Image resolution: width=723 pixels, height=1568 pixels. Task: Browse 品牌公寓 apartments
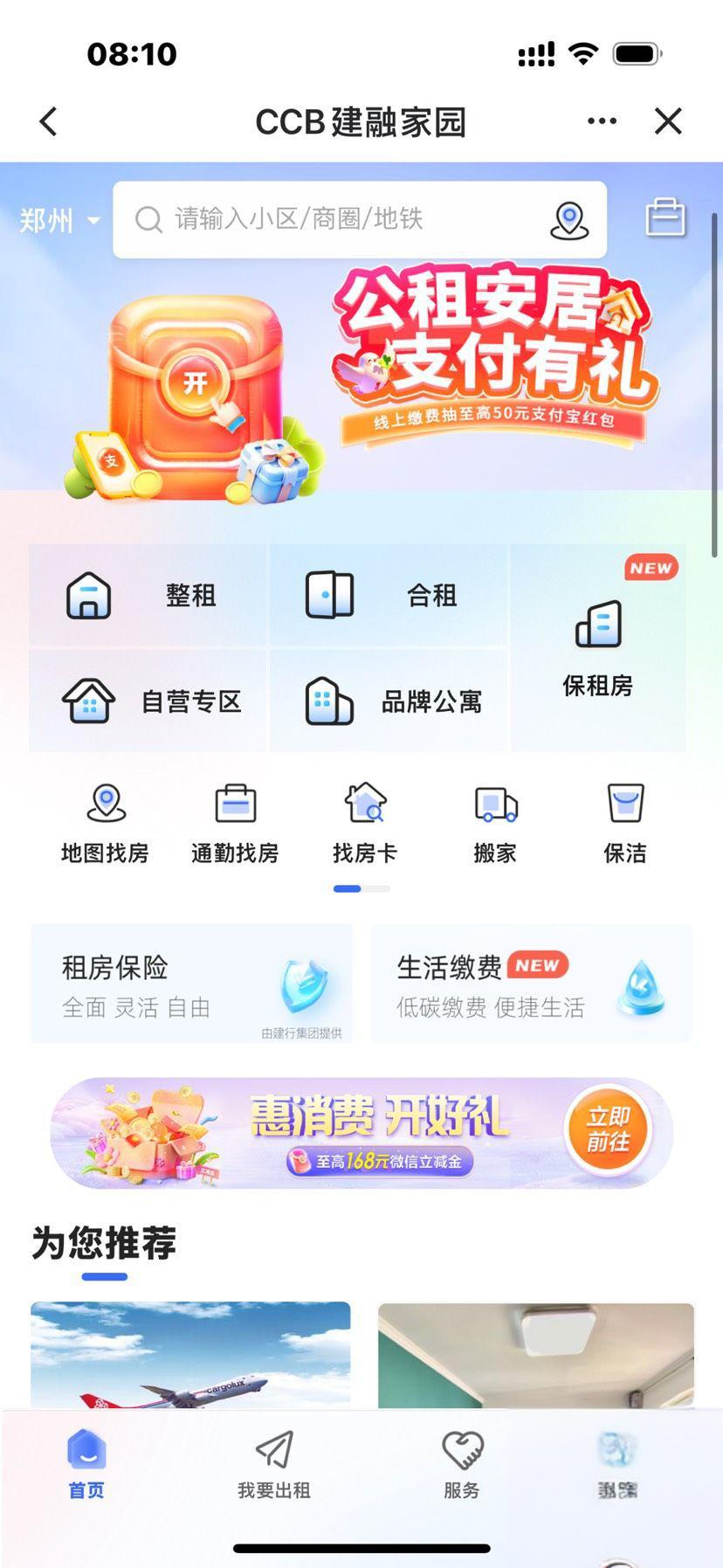coord(388,701)
